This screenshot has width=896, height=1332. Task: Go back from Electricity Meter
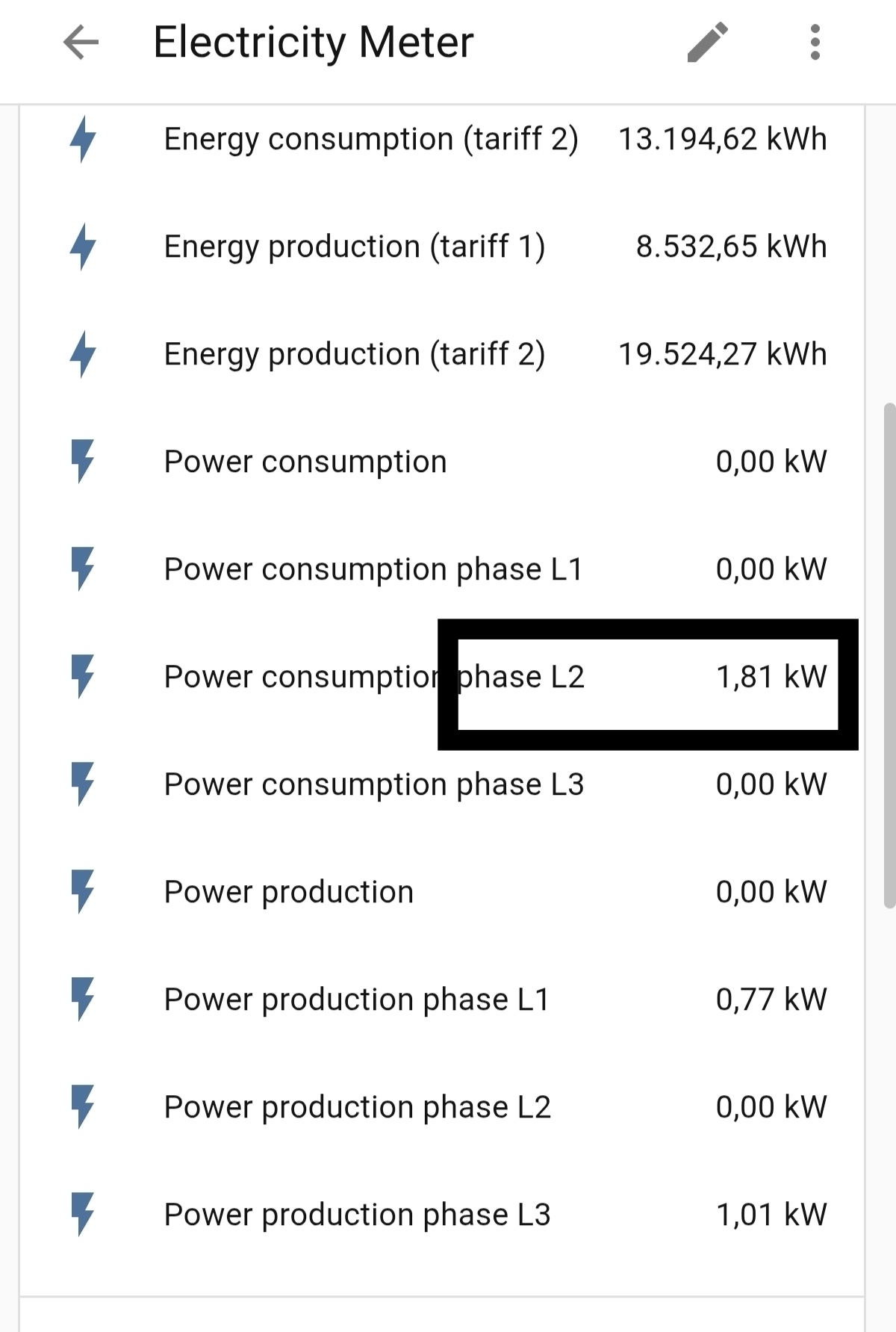[x=81, y=42]
